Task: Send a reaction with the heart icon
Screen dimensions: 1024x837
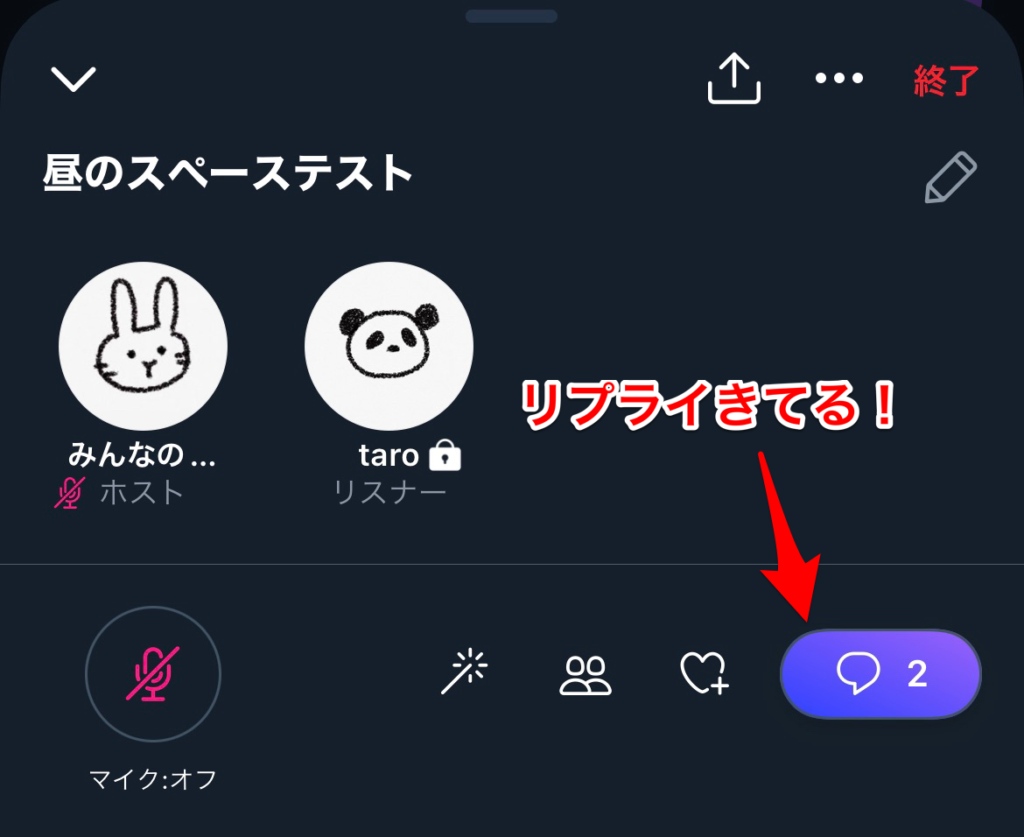Action: click(703, 673)
